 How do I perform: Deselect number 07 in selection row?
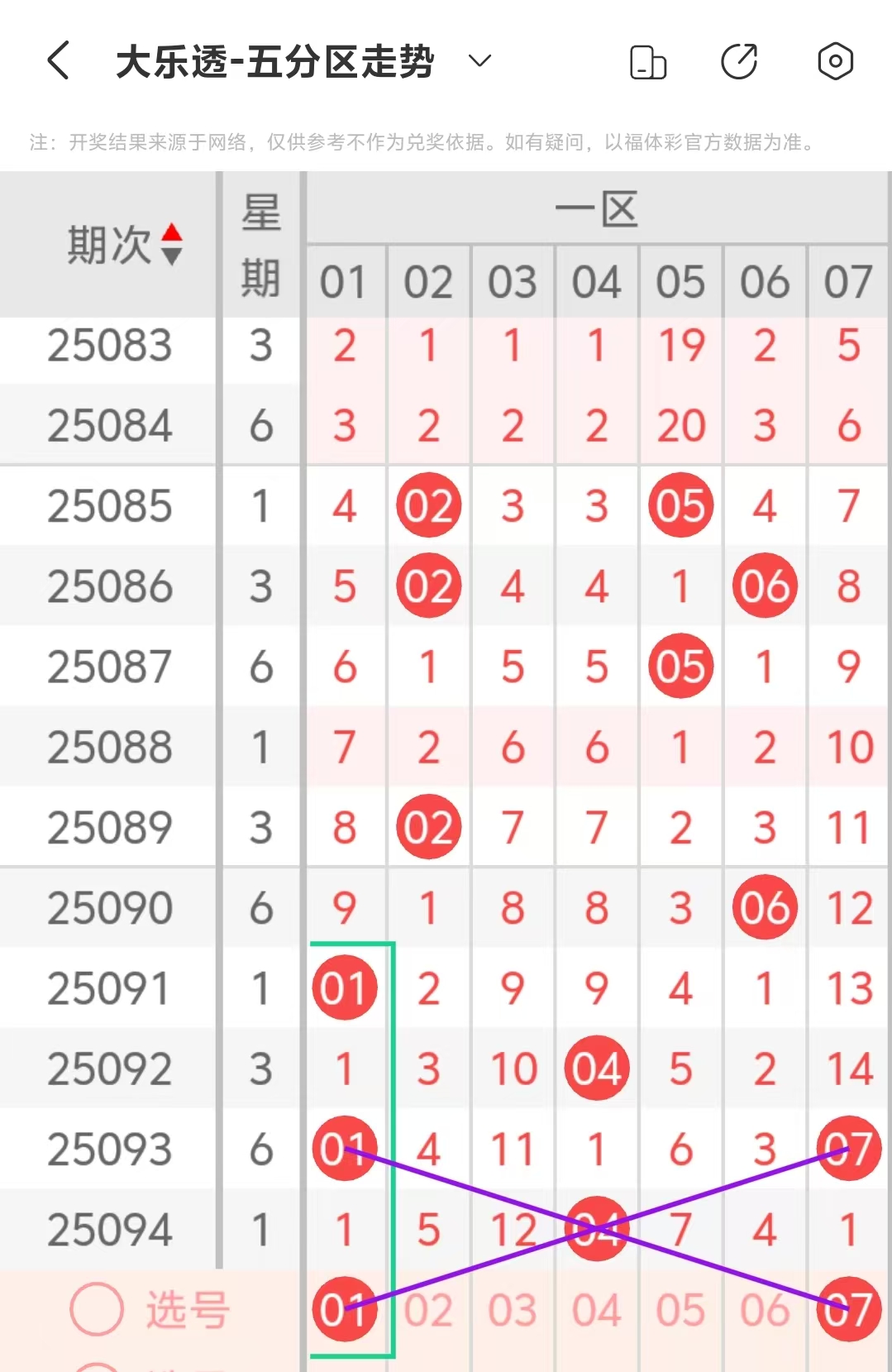point(848,1309)
